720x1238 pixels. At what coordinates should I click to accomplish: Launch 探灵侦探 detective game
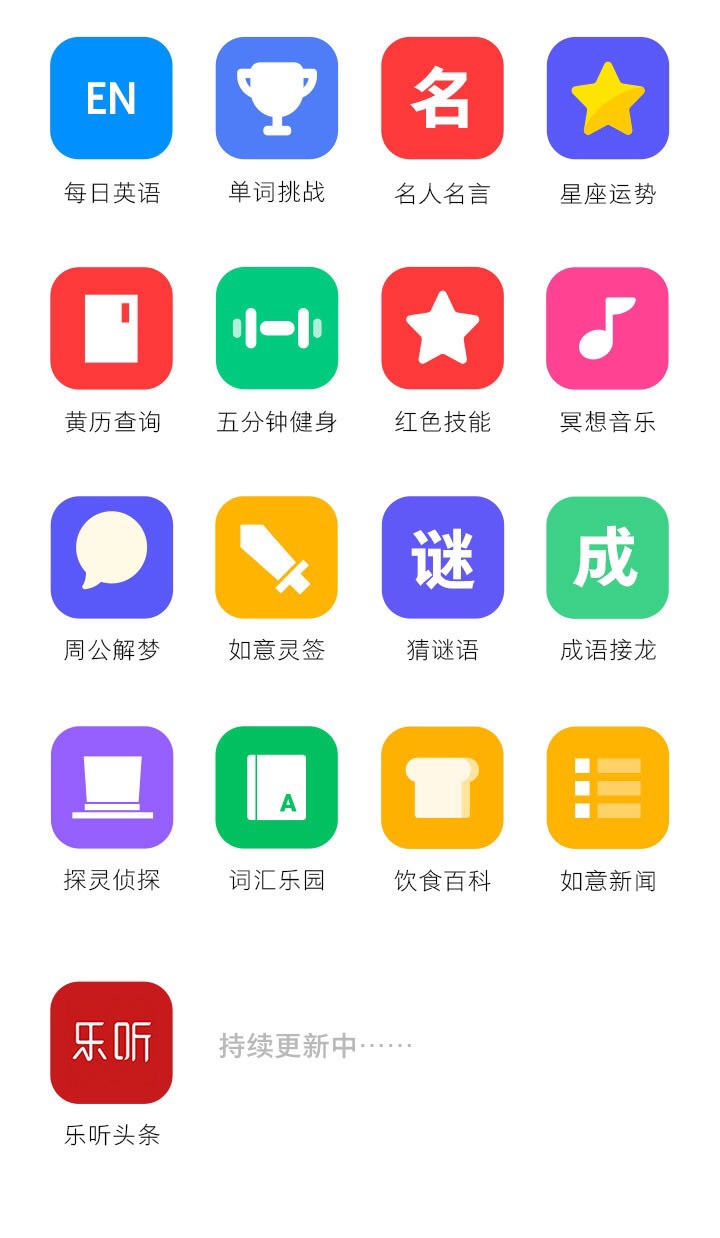tap(111, 787)
